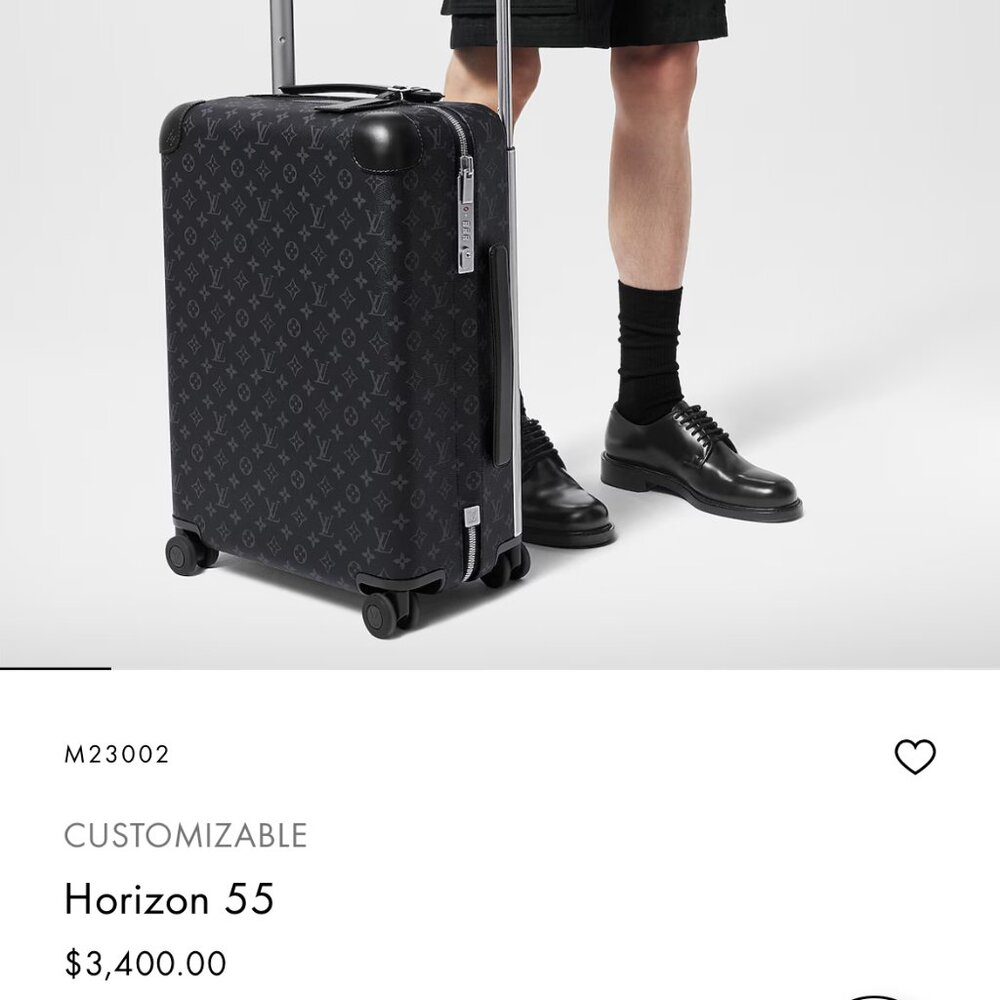
Task: Add Horizon 55 to wishlist with heart
Action: click(915, 756)
